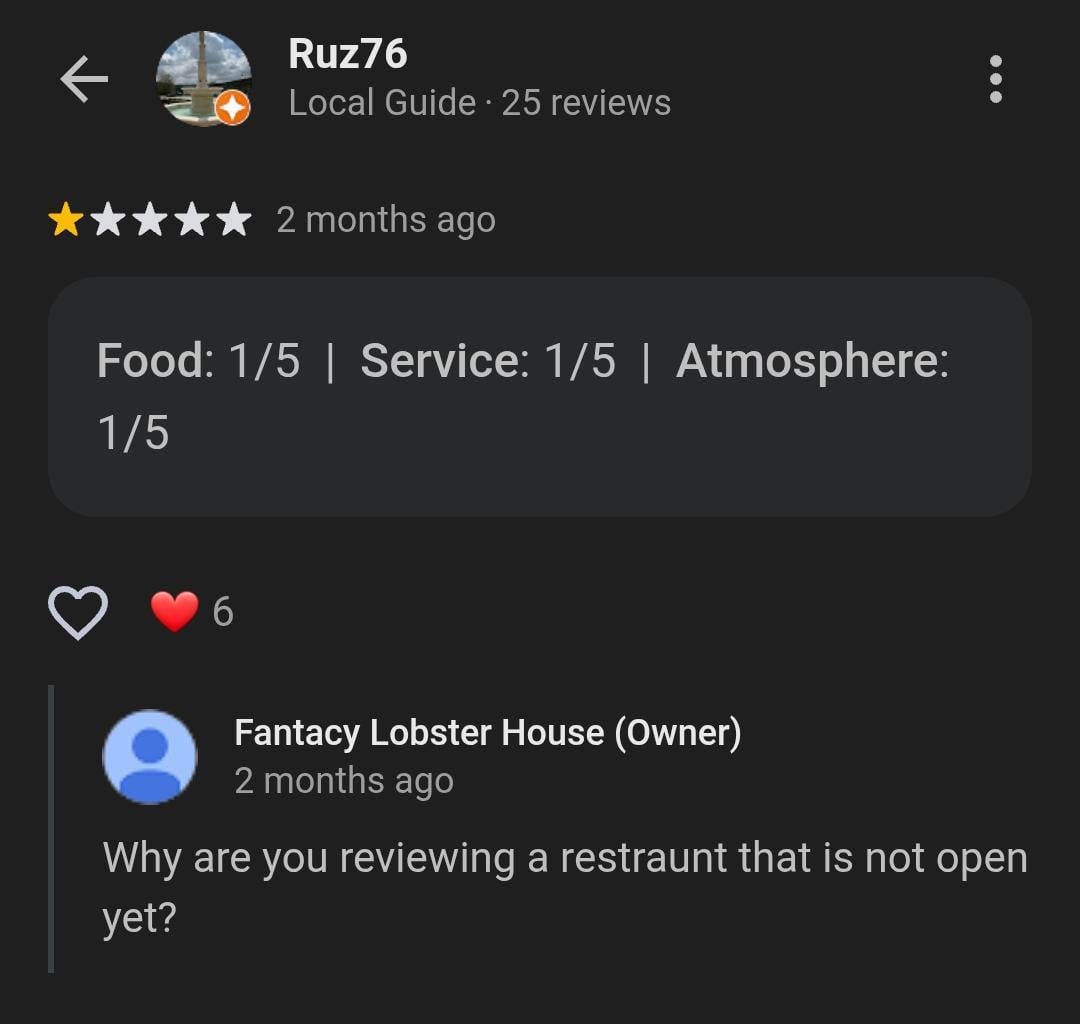Like this review with the heart outline
The height and width of the screenshot is (1024, 1080).
click(x=78, y=612)
